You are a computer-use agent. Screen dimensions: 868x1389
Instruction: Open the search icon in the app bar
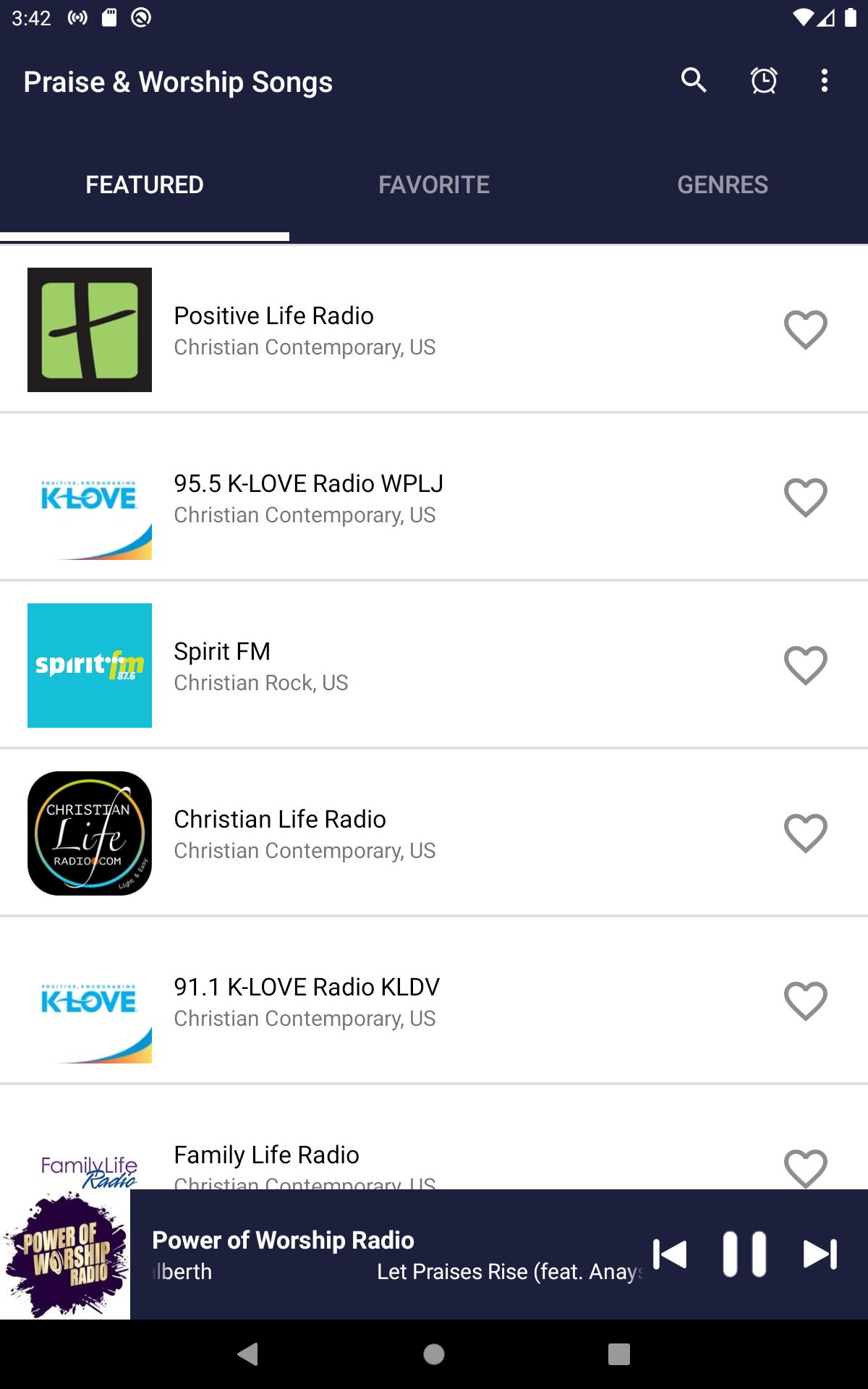click(693, 80)
